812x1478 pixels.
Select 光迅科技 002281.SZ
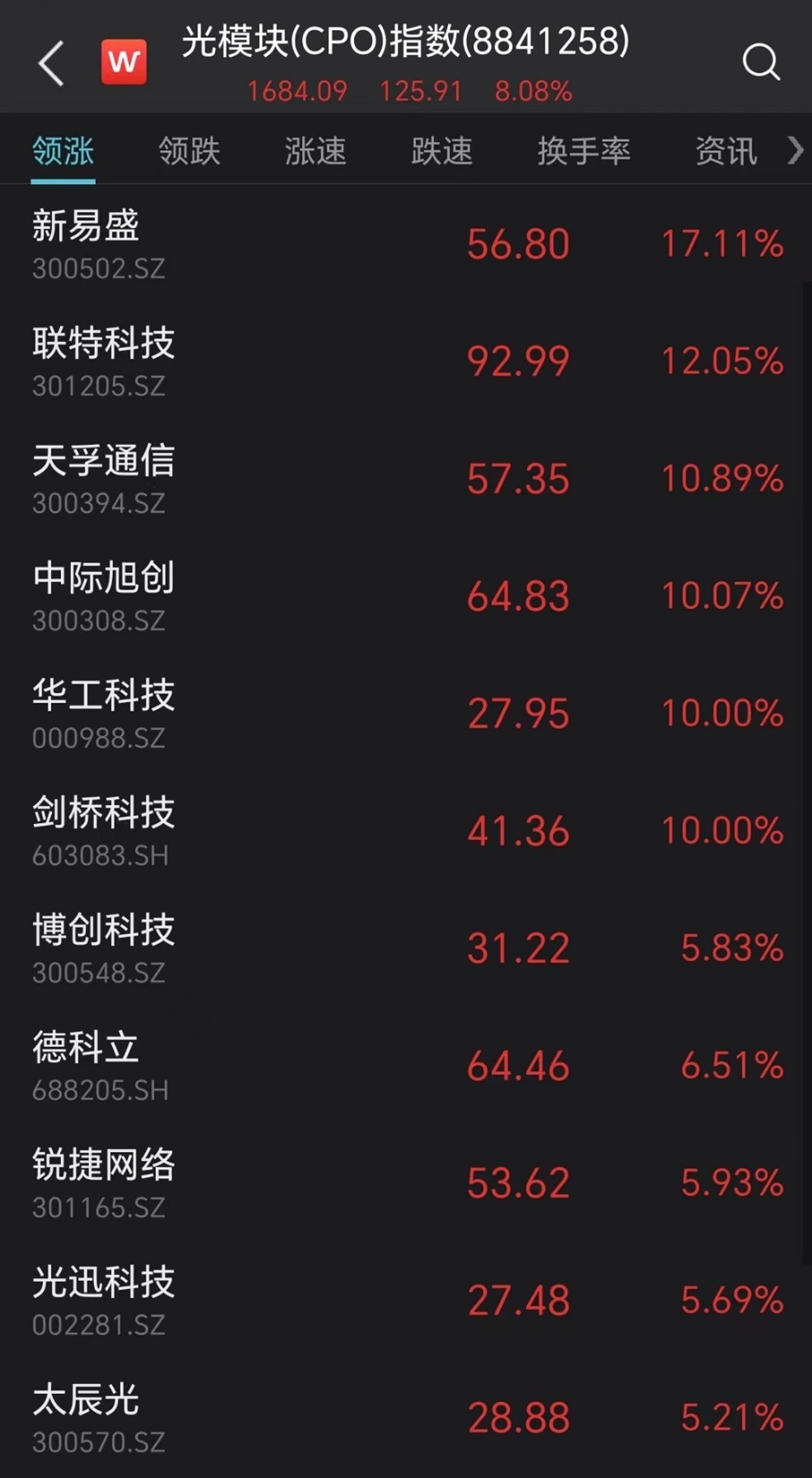pos(406,1300)
